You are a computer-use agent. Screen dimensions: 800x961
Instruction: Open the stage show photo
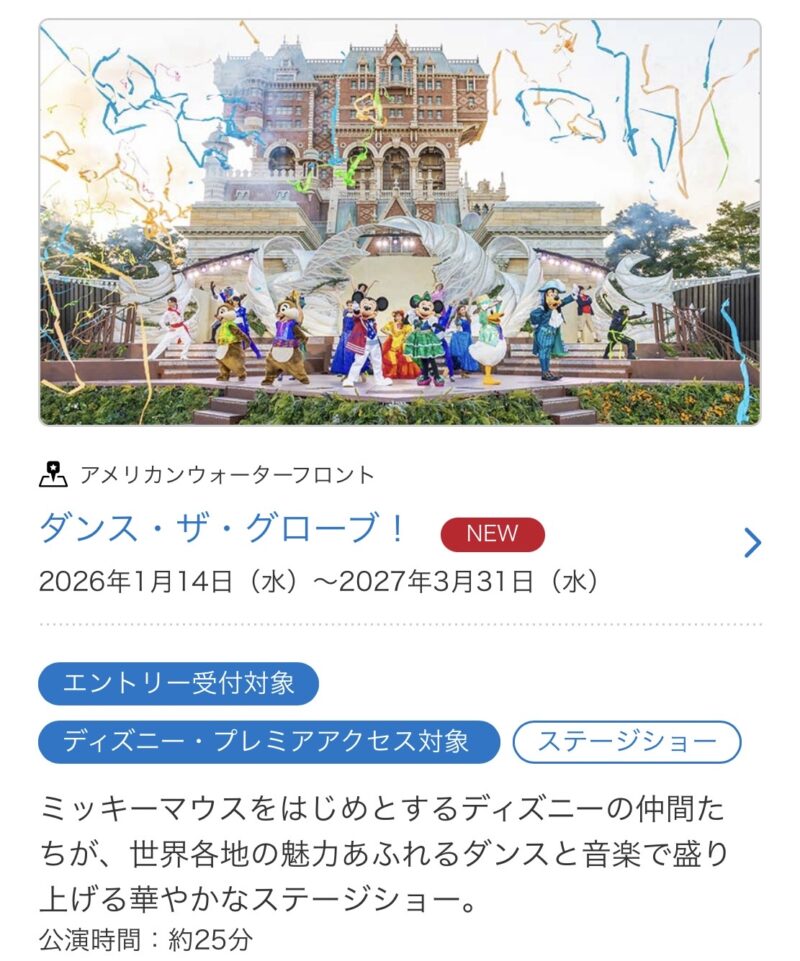pos(400,222)
